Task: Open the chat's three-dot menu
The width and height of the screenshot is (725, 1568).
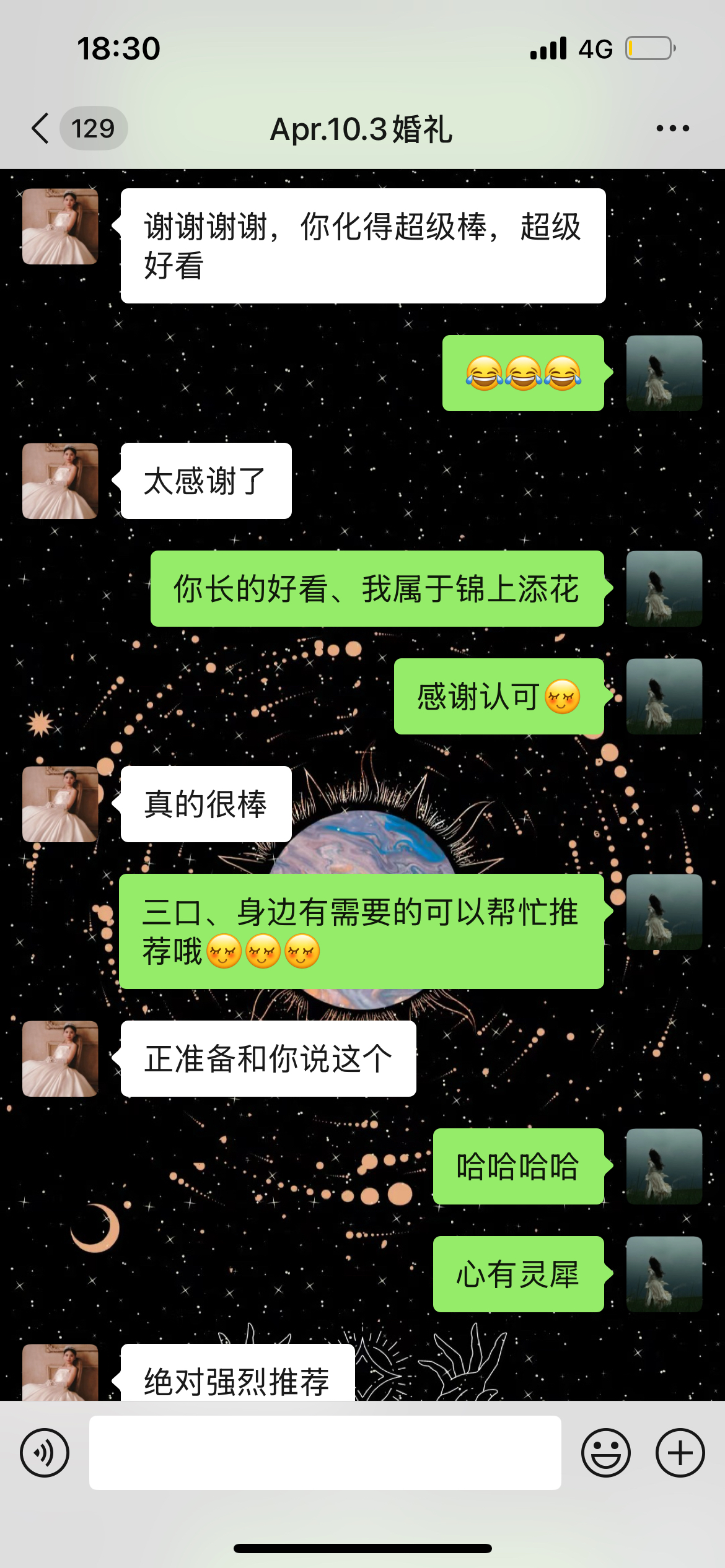Action: click(672, 129)
